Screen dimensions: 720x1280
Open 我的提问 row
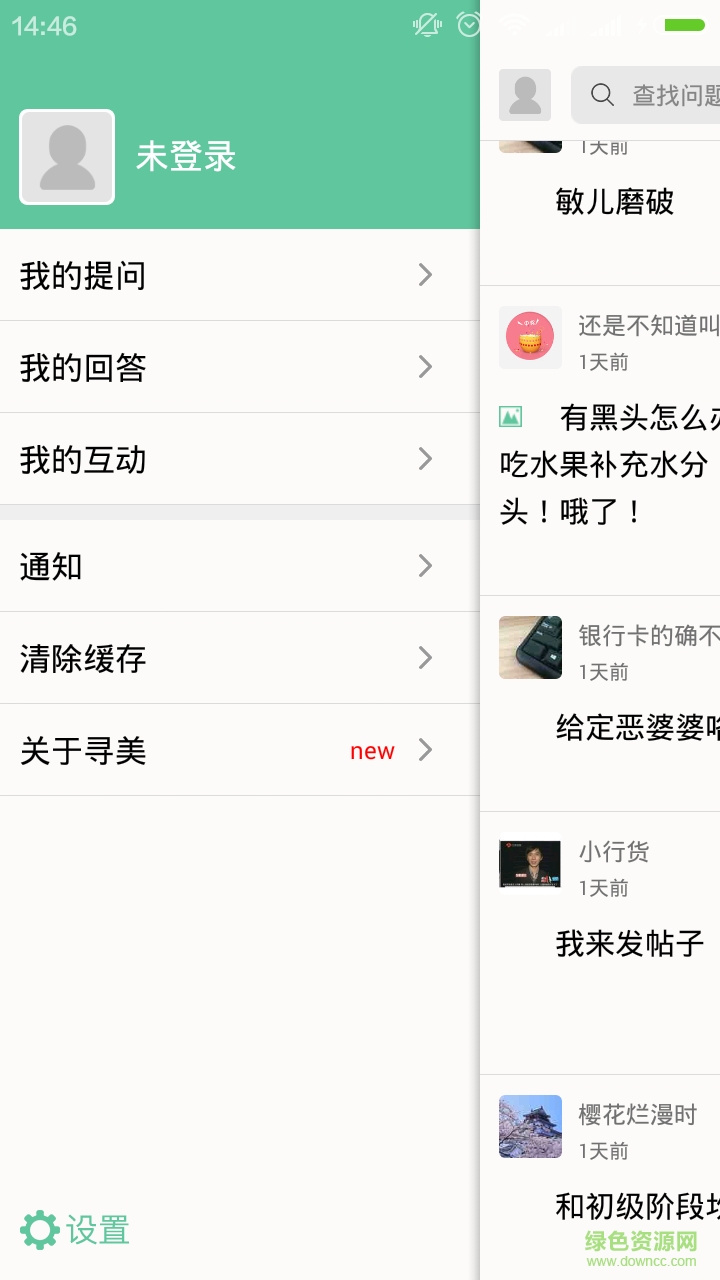[x=240, y=275]
